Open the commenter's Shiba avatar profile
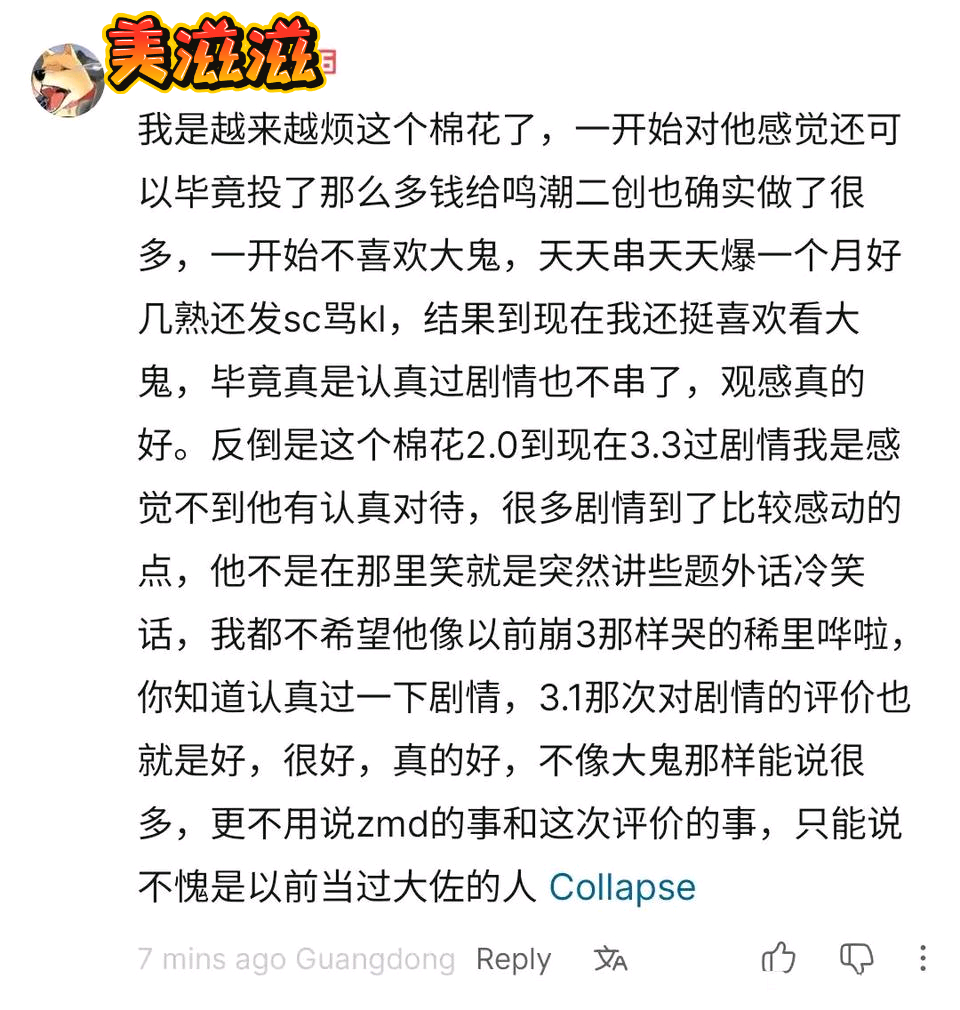 (67, 79)
